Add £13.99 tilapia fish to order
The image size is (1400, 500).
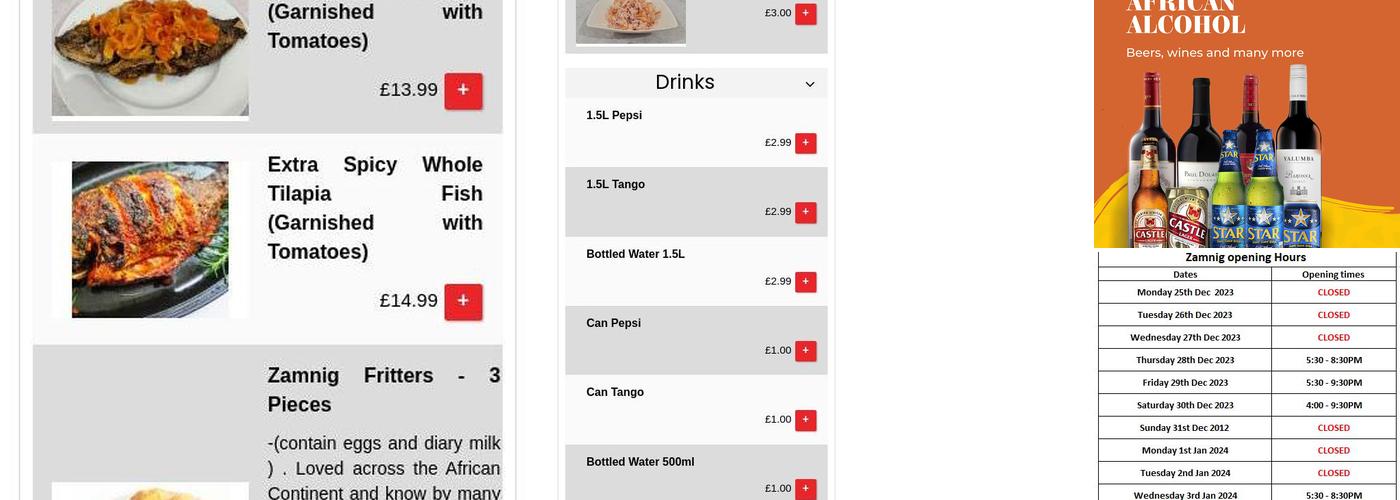pos(463,90)
